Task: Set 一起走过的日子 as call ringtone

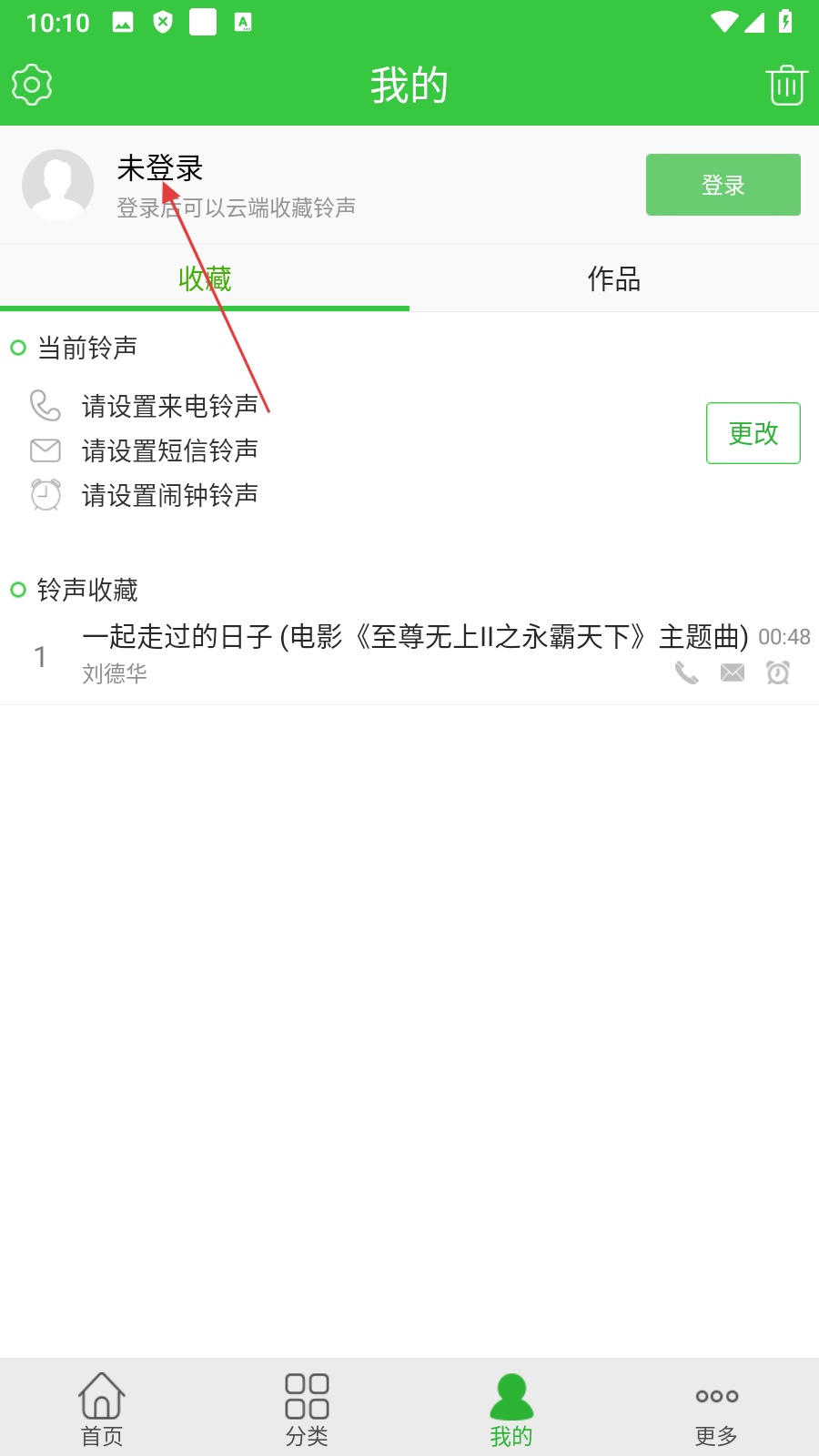Action: pos(687,672)
